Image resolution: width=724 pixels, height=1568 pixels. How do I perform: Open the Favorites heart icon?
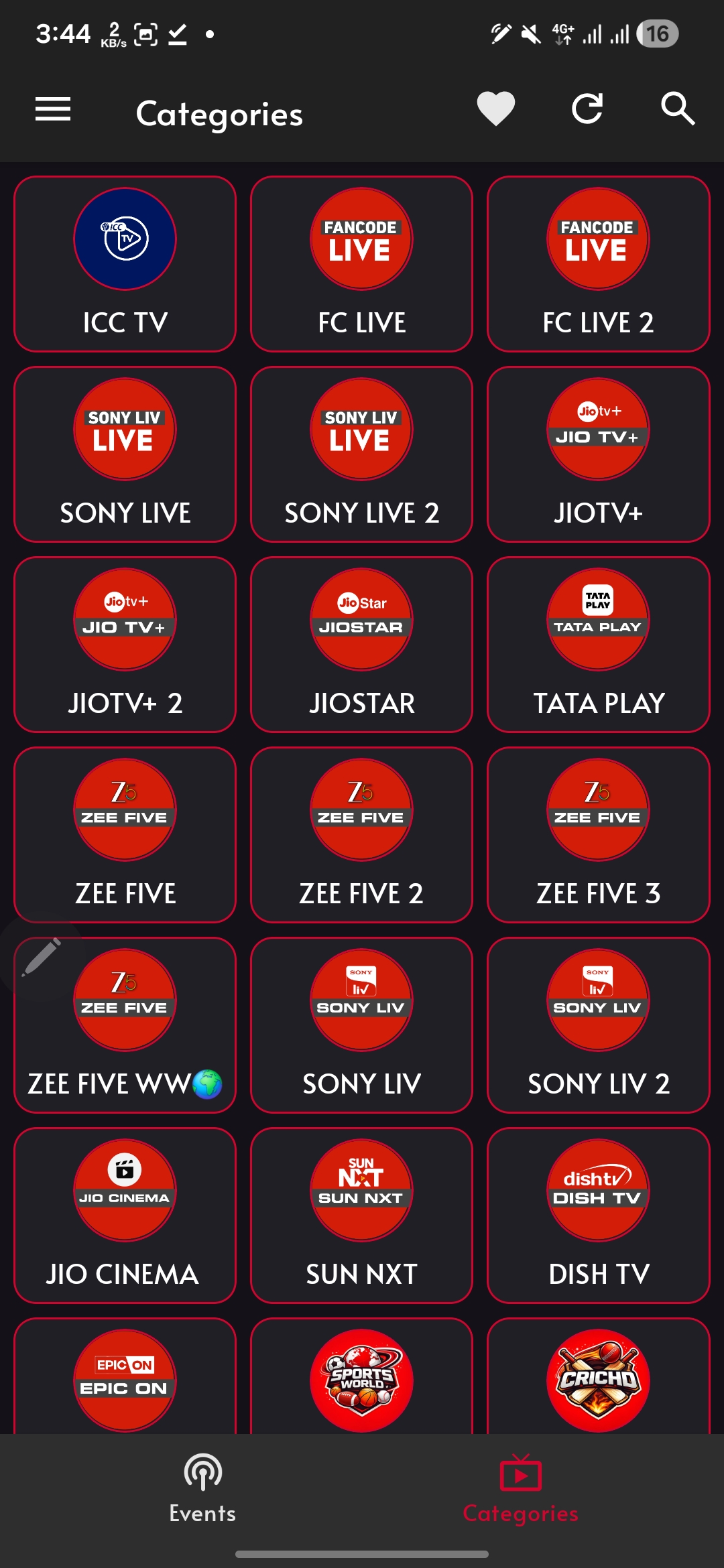pyautogui.click(x=496, y=109)
